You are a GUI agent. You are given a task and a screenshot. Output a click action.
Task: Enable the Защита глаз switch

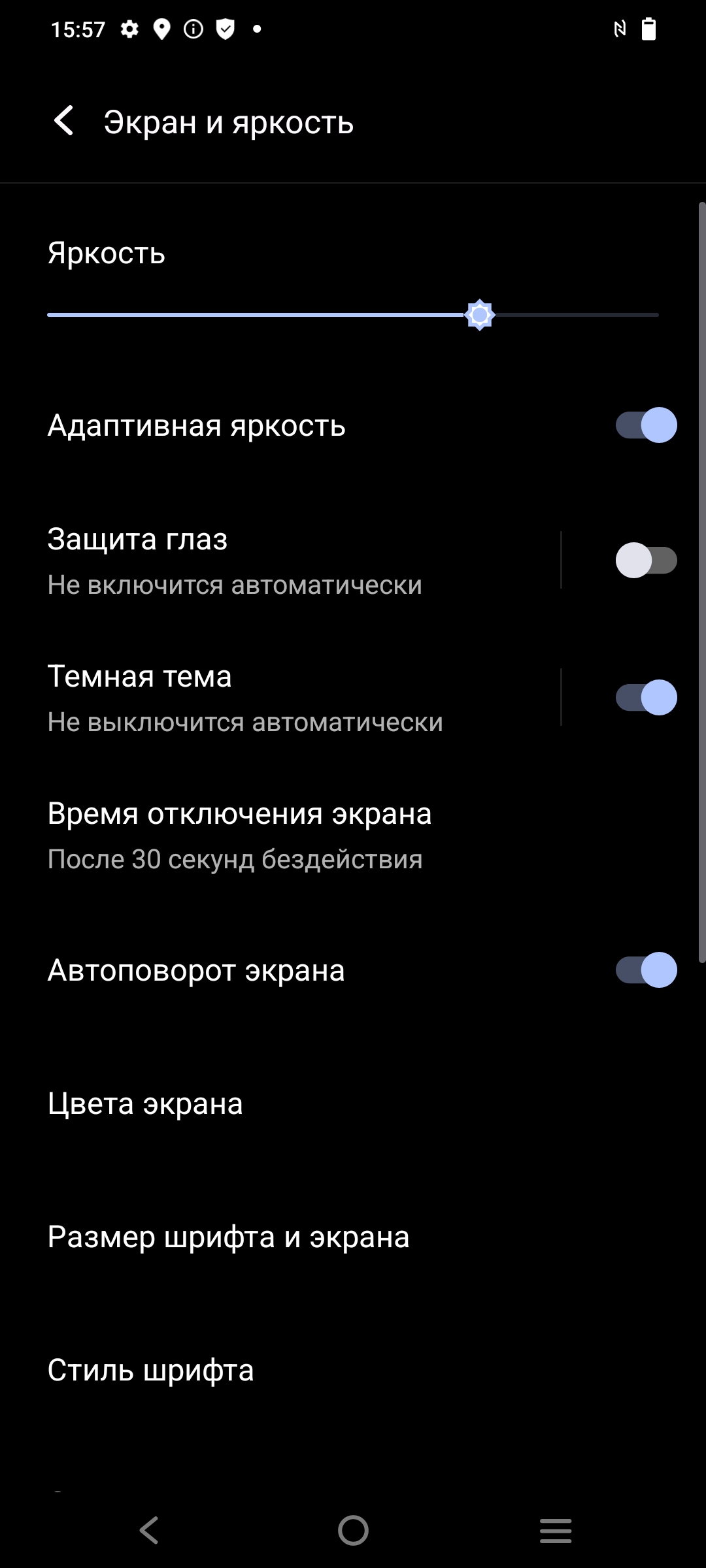coord(646,561)
